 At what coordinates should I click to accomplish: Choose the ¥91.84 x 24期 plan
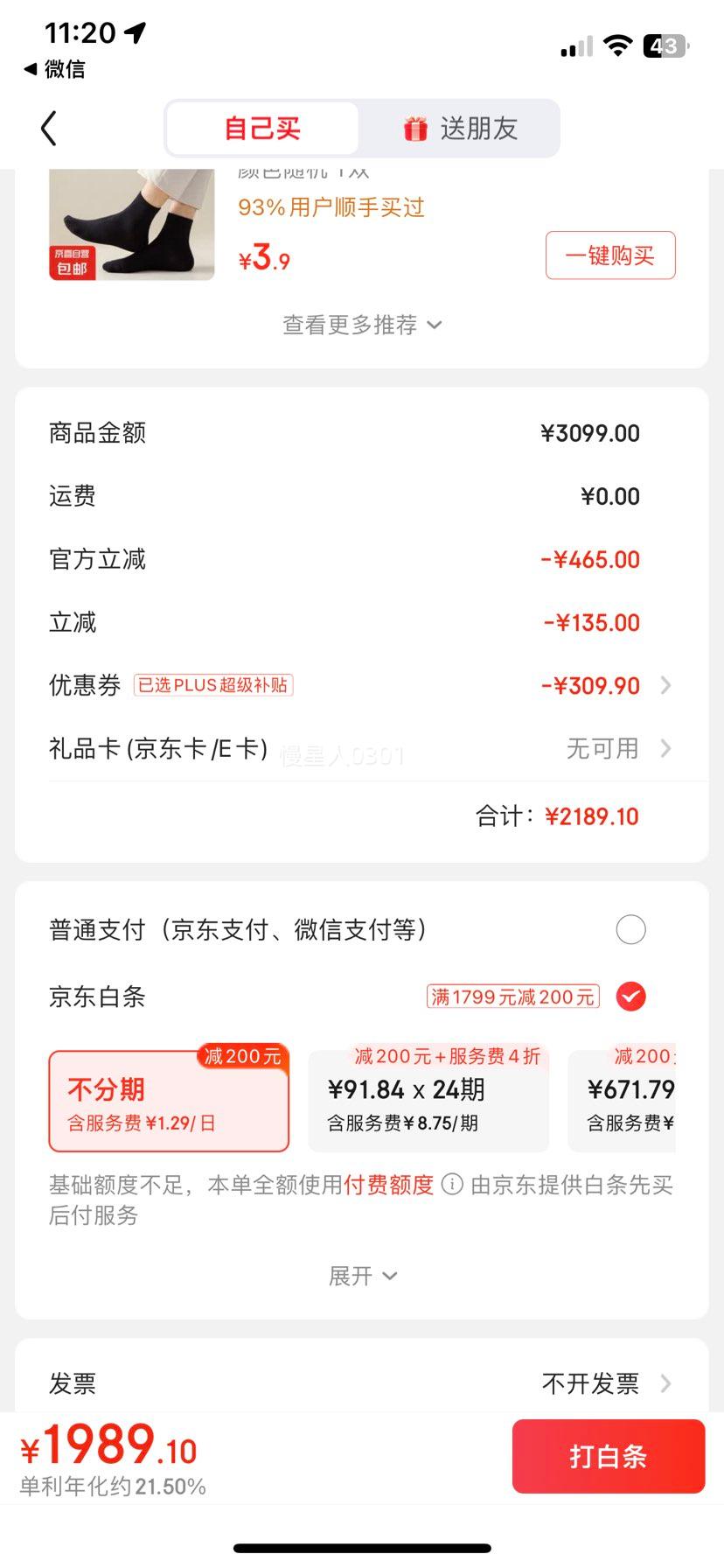coord(428,1102)
